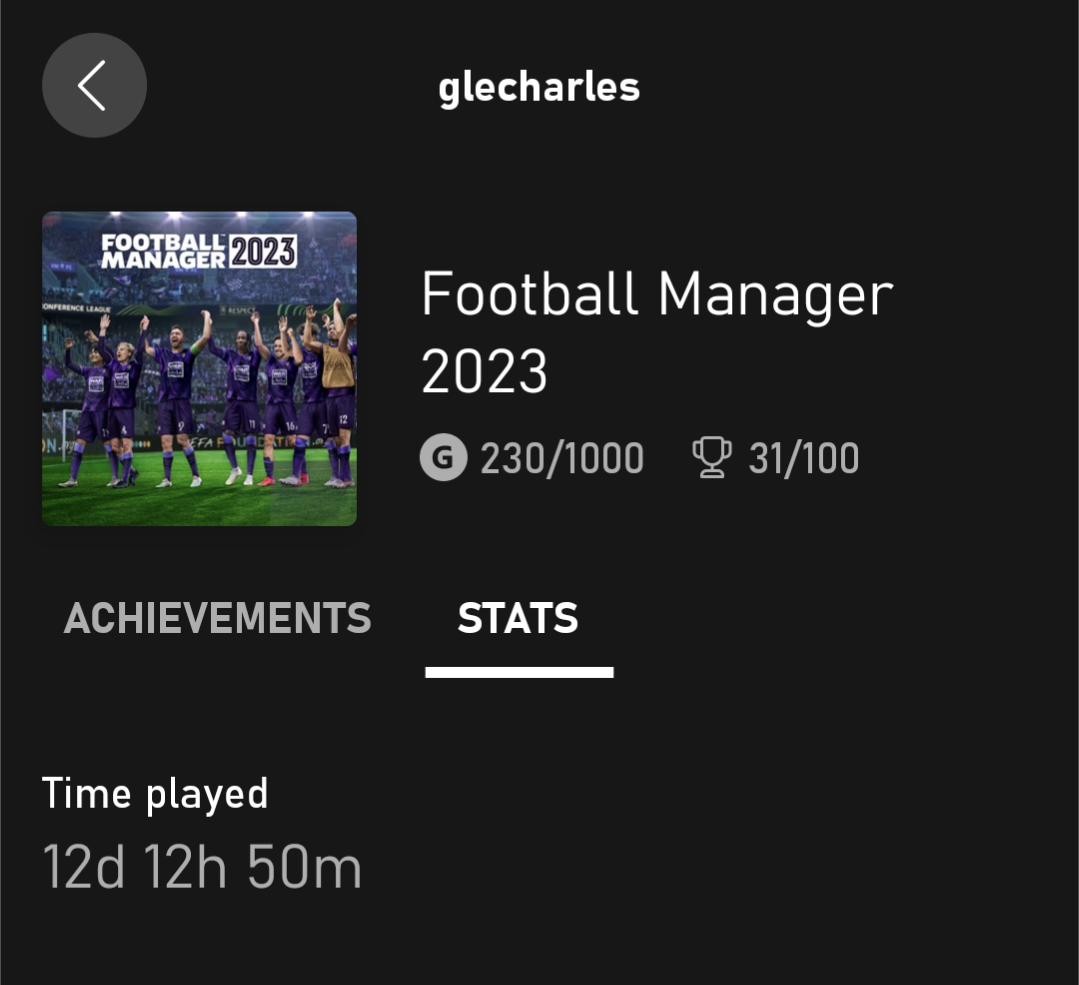Go back using the arrow button
This screenshot has height=985, width=1079.
coord(94,85)
